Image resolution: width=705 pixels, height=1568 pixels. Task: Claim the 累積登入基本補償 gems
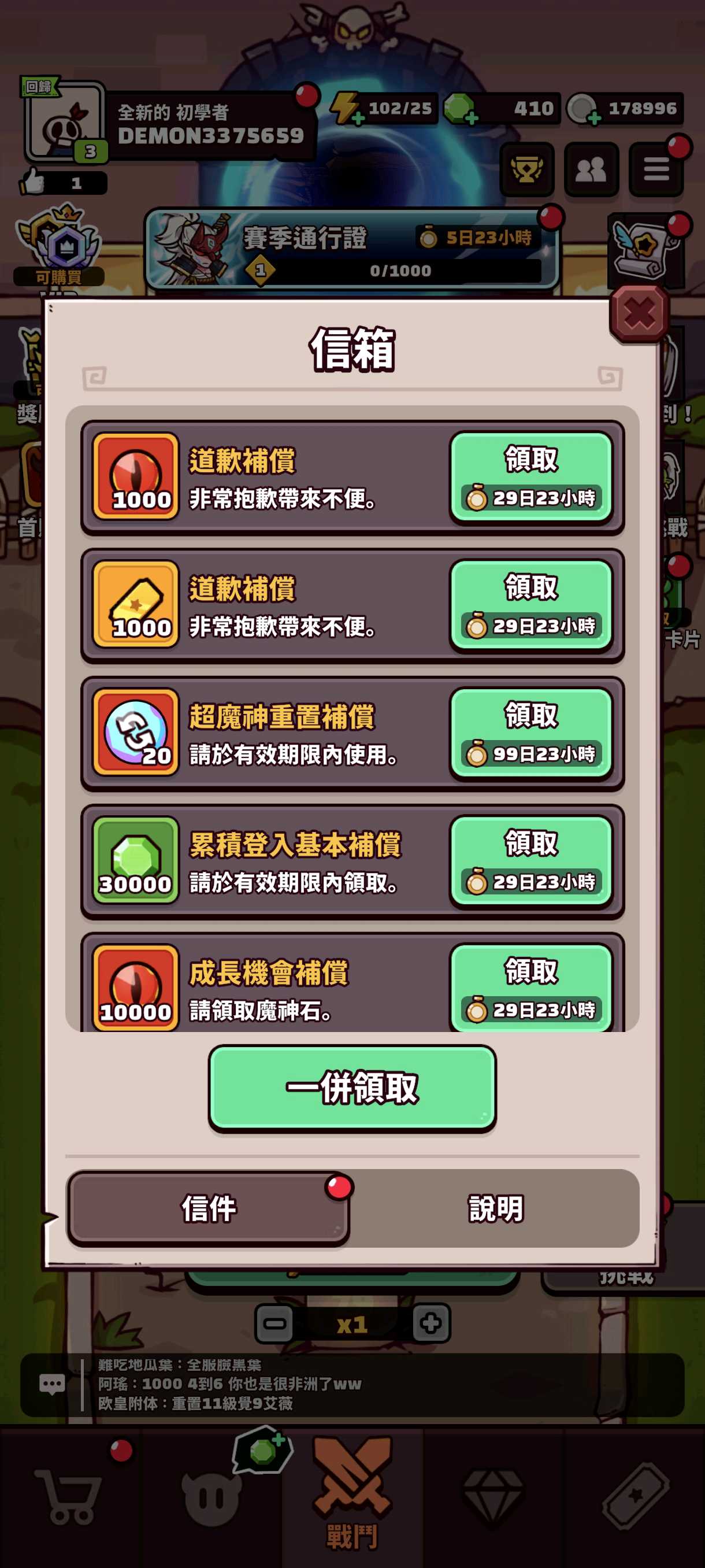530,860
